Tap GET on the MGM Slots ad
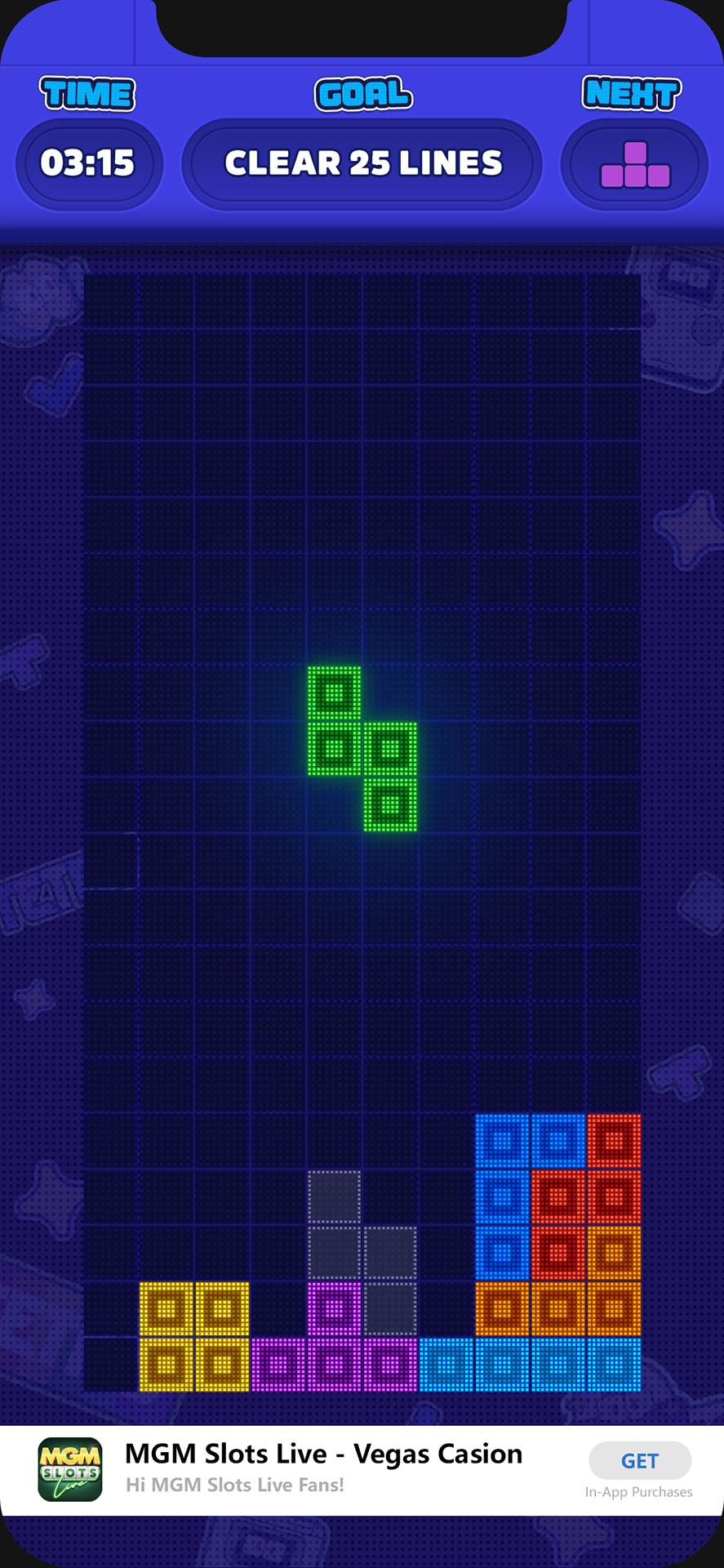The image size is (724, 1568). 639,1460
